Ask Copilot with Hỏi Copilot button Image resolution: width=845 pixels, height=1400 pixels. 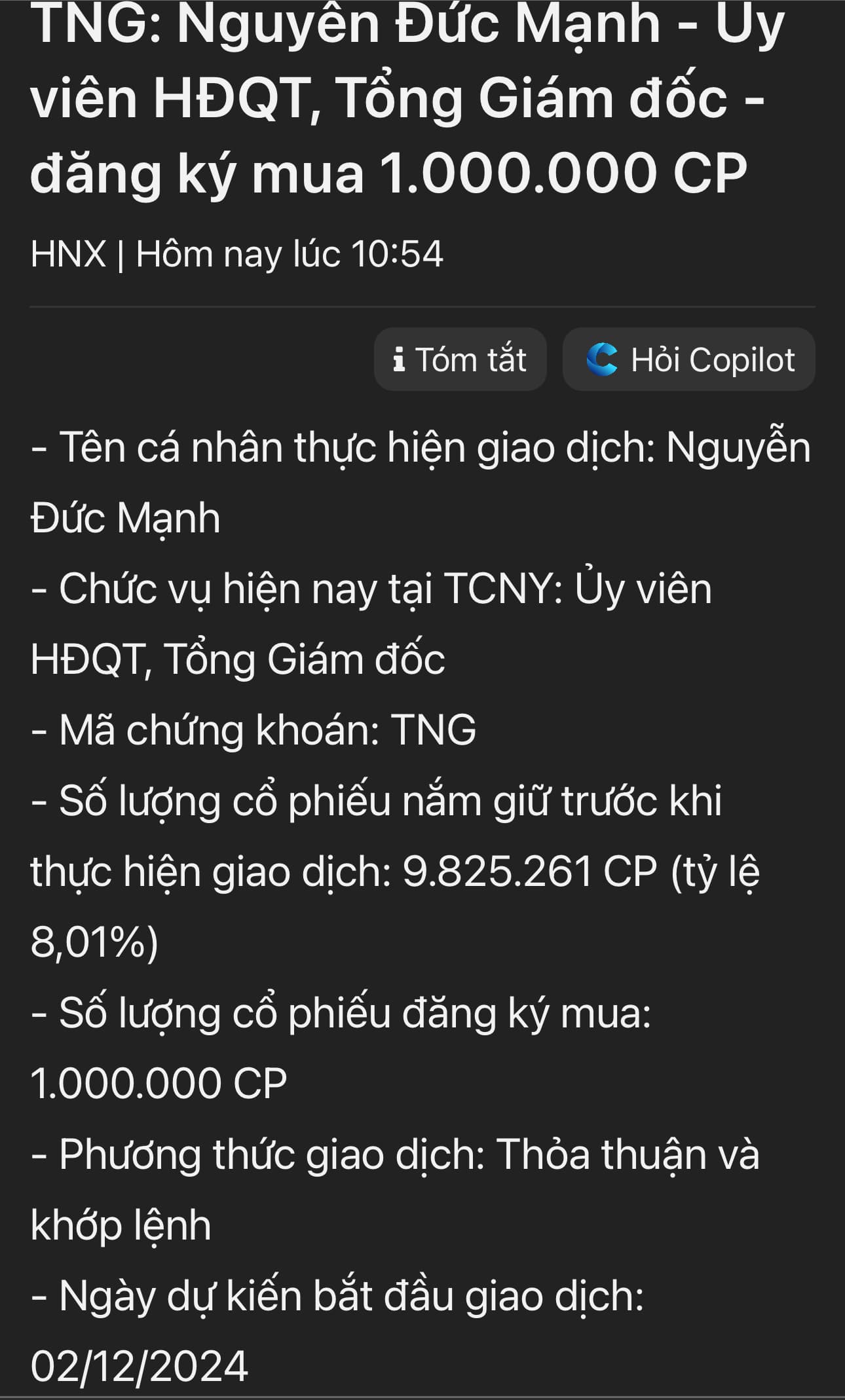[688, 359]
